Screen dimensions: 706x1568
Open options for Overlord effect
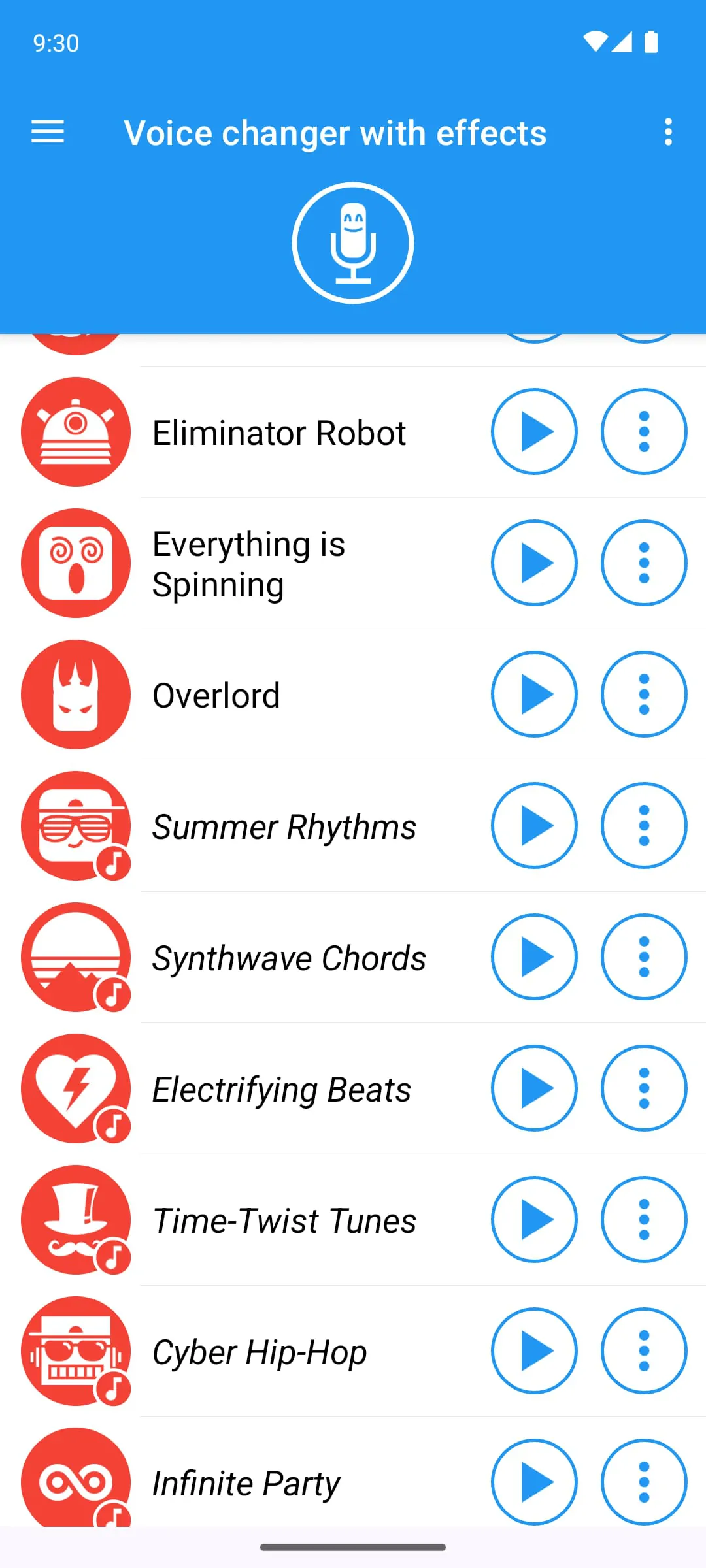point(644,694)
